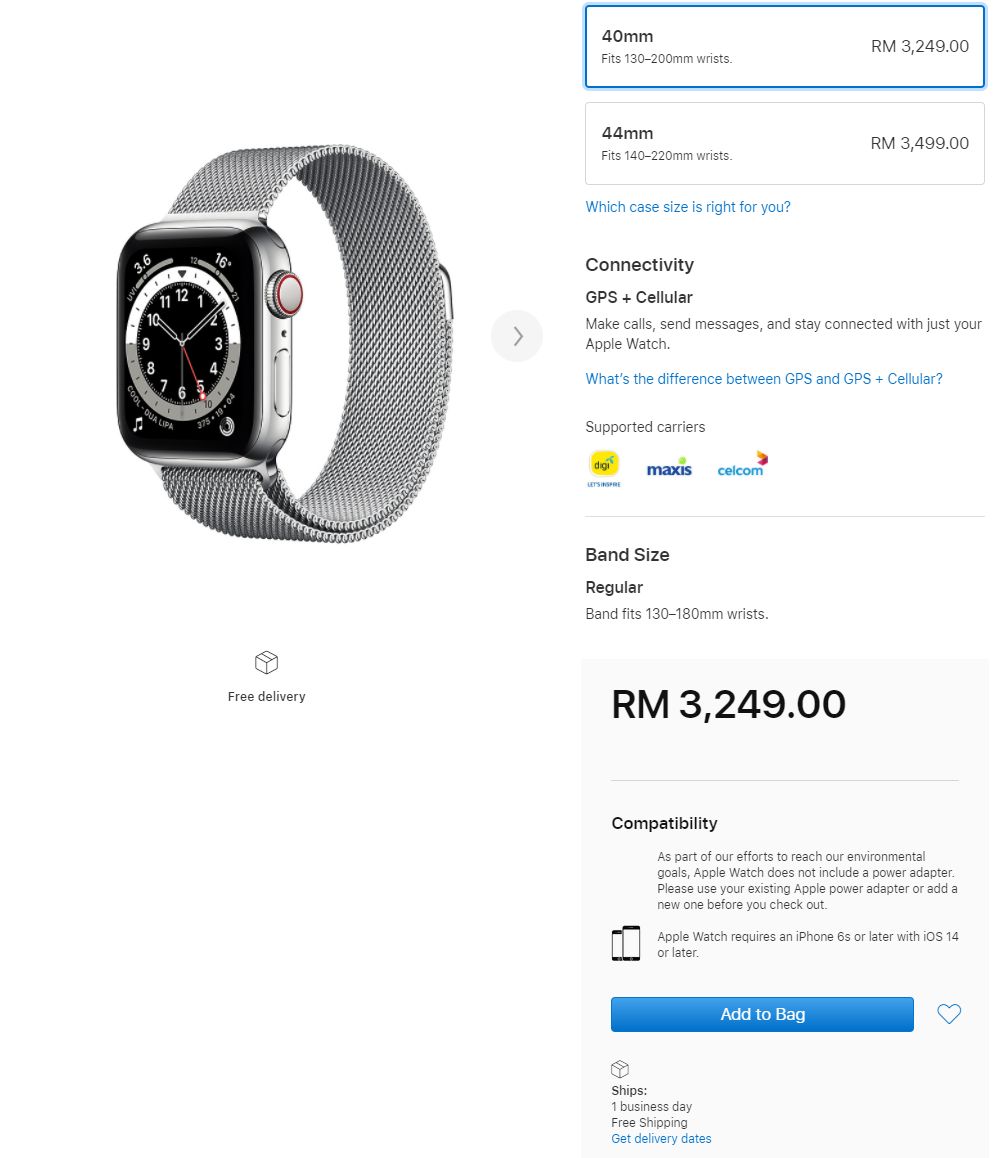The width and height of the screenshot is (1005, 1158).
Task: Save watch to favorites with heart icon
Action: 948,1014
